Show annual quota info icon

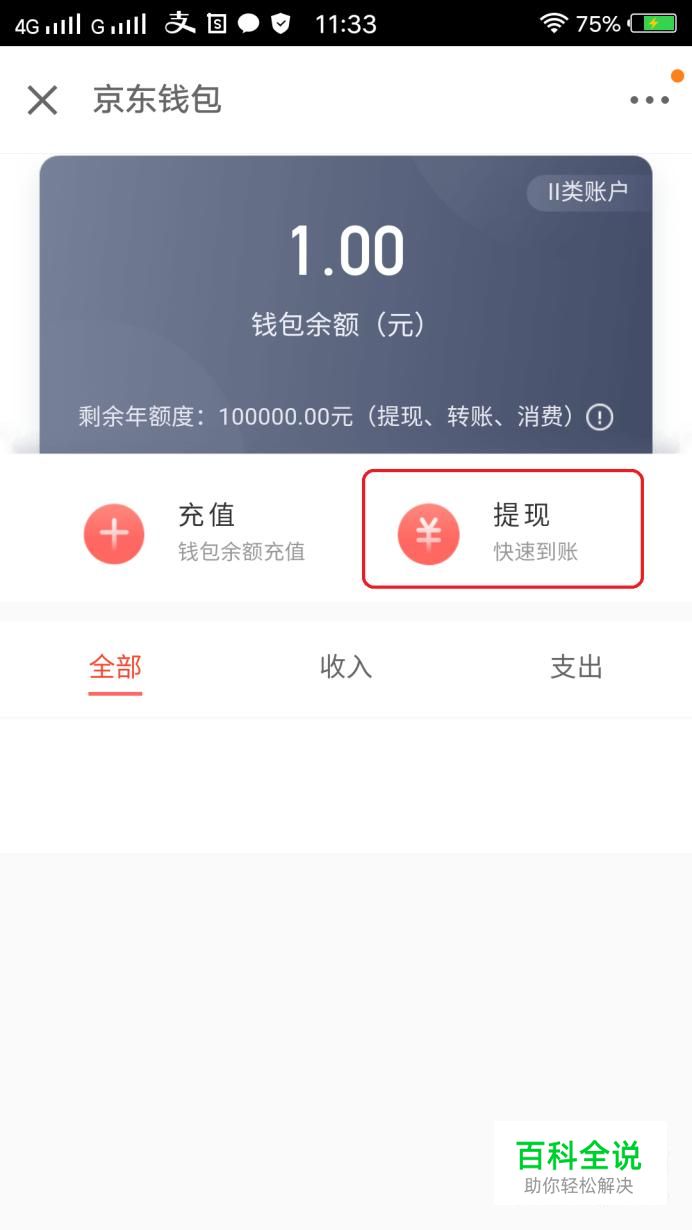[x=599, y=417]
